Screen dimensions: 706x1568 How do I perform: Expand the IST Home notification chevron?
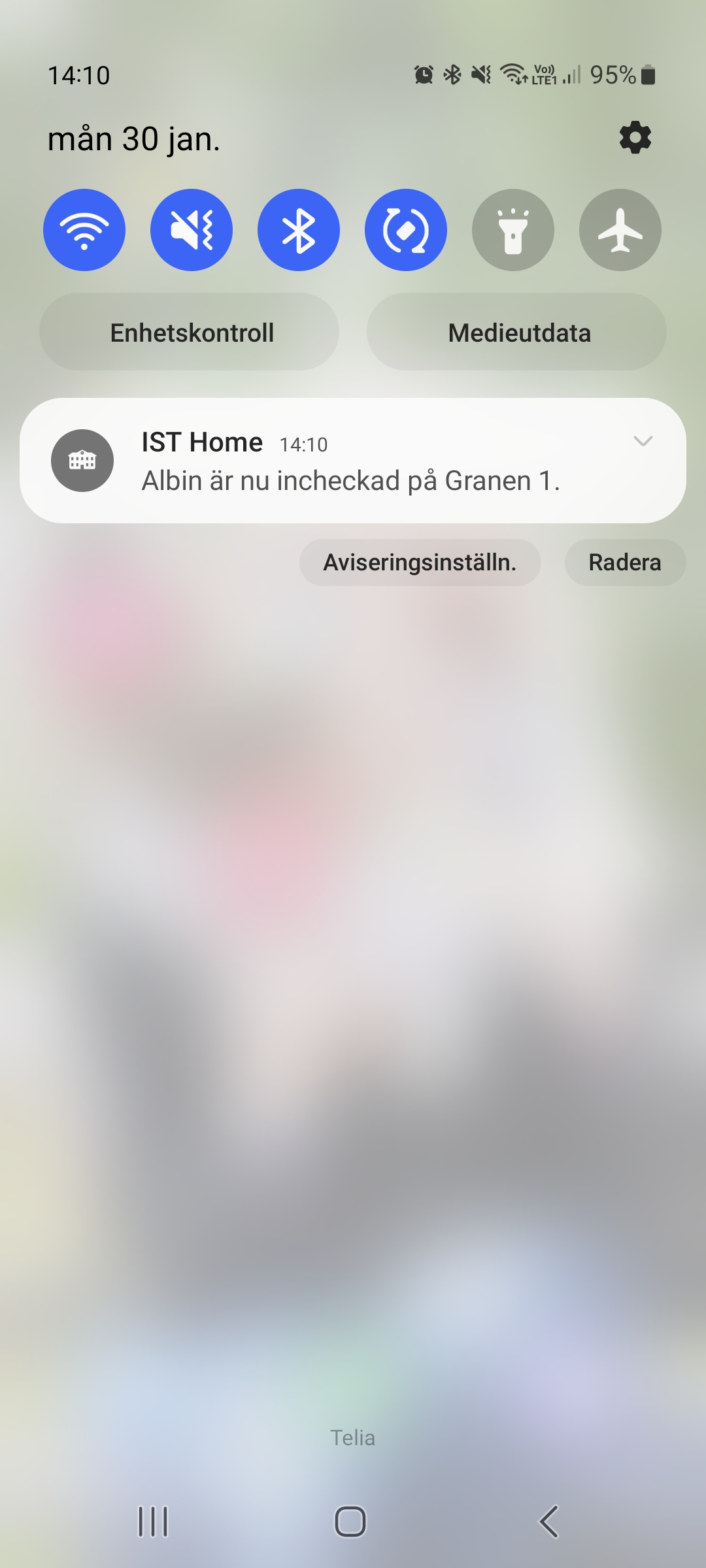(x=643, y=441)
